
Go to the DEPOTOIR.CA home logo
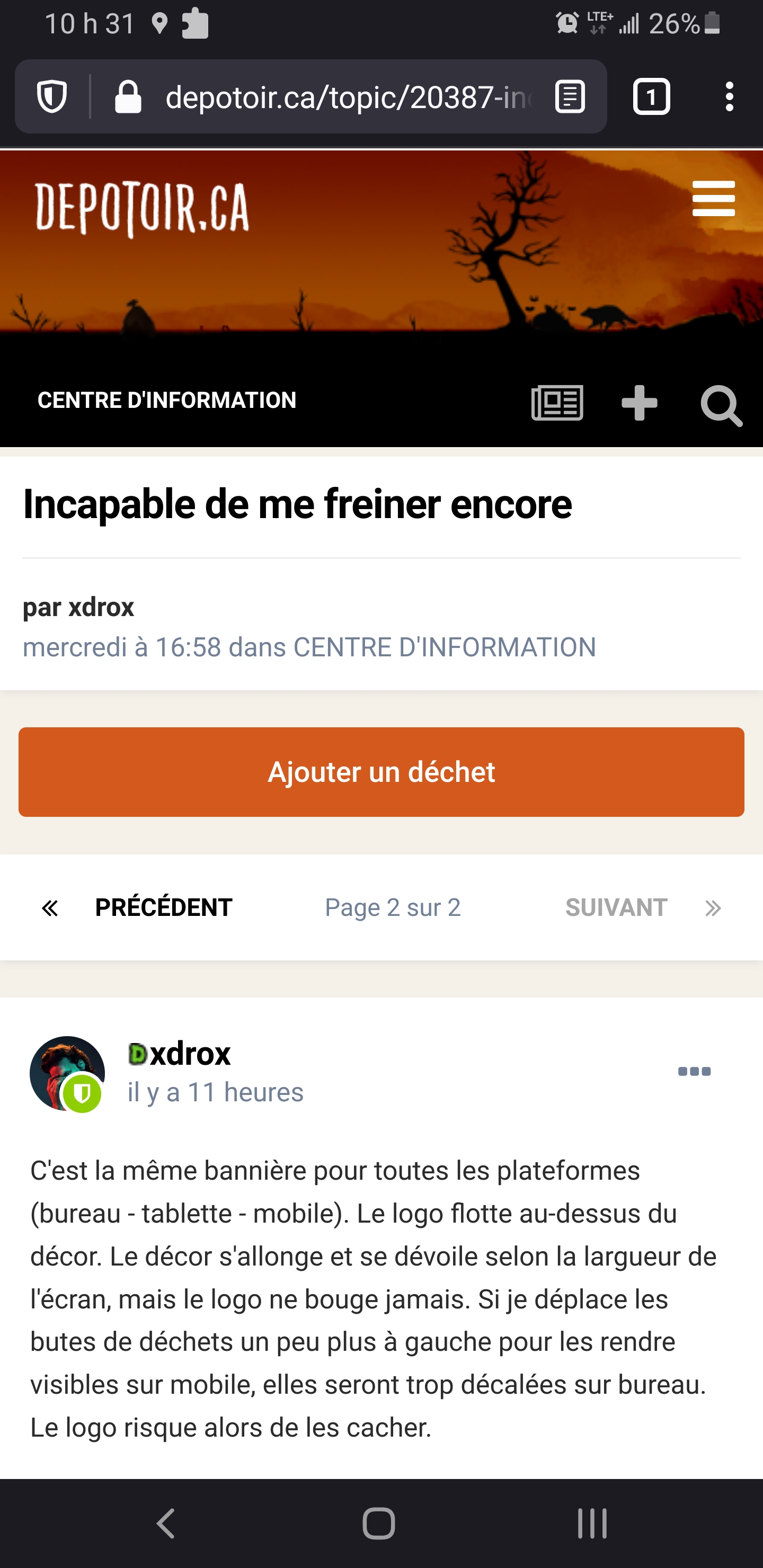[143, 208]
